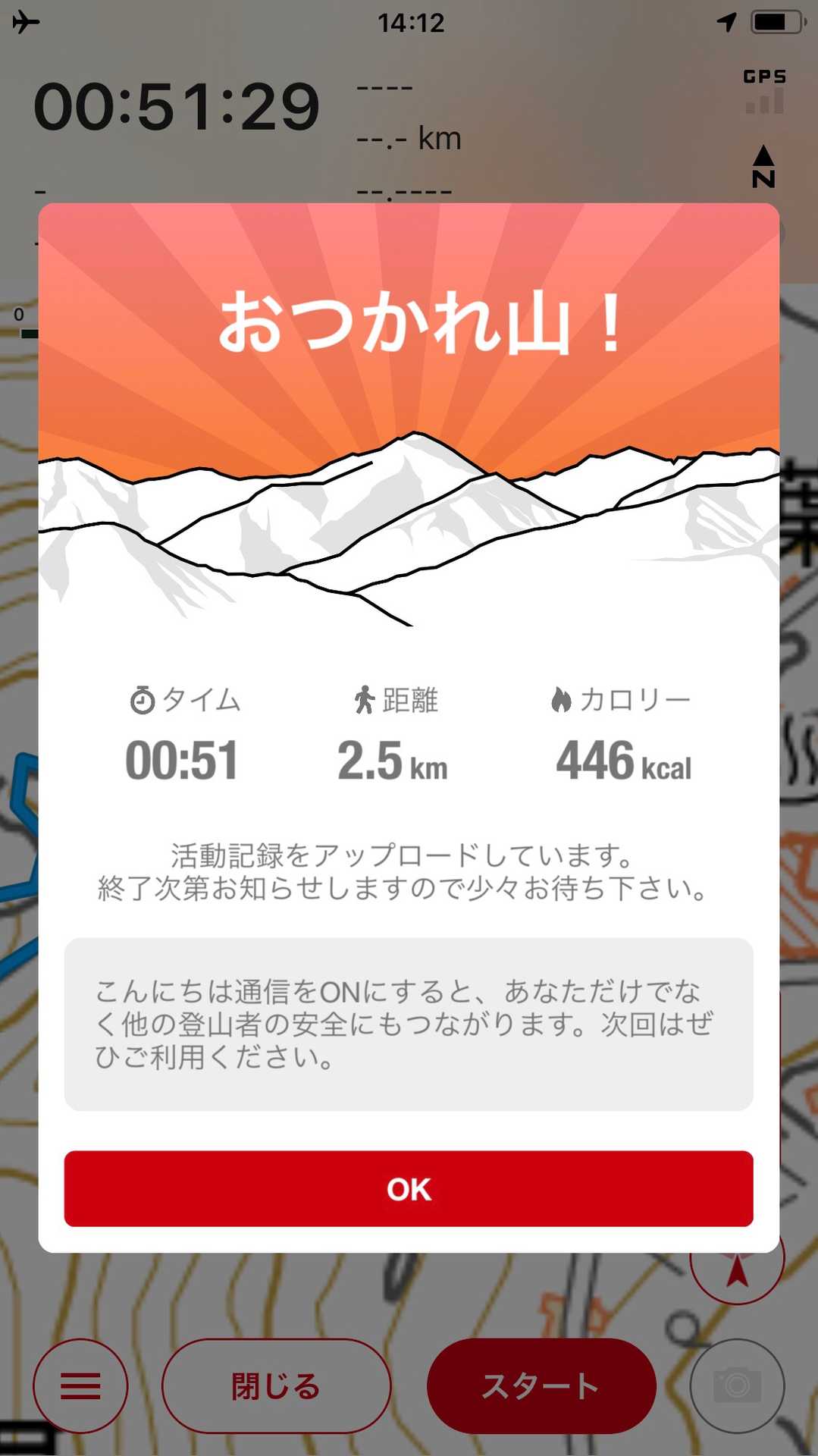Confirm the おつかれ山 dialog with OK

[x=408, y=1188]
